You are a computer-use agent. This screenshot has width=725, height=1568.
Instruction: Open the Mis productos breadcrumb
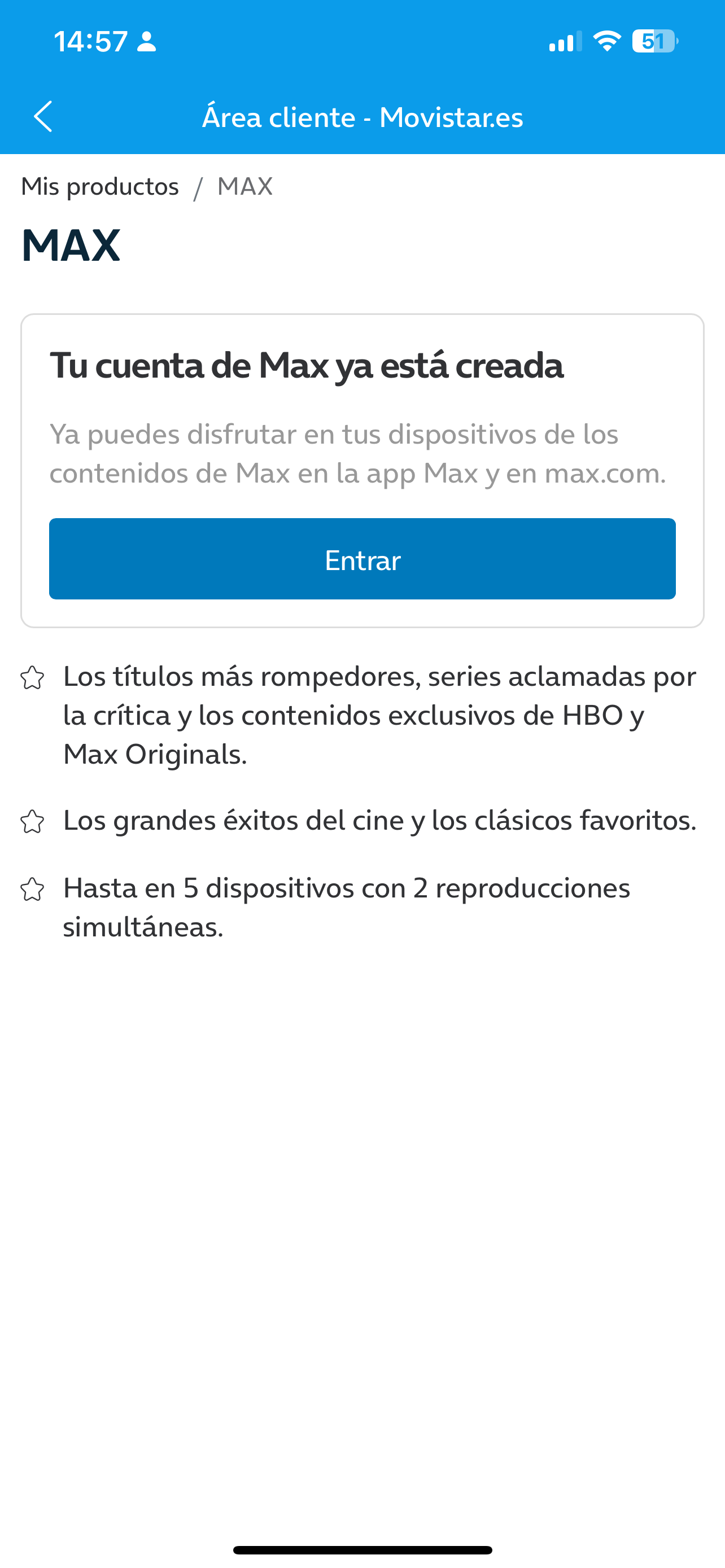click(100, 186)
